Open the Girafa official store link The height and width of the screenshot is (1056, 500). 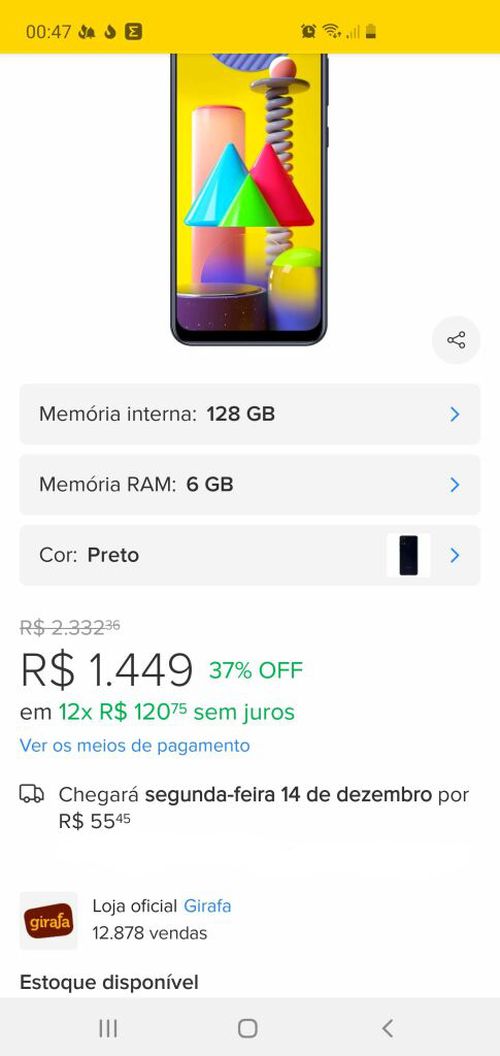click(x=208, y=906)
